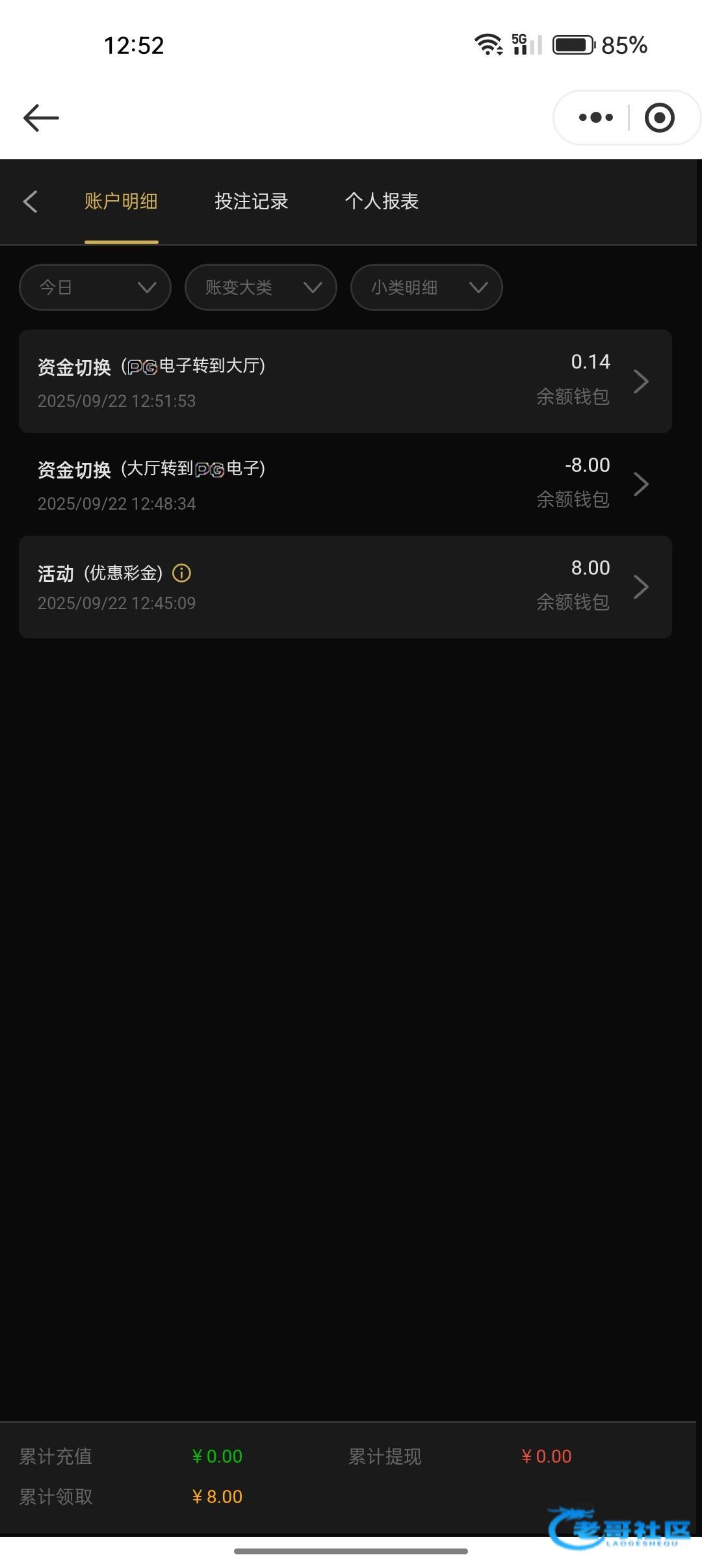Open the 0.14 PG电子转到大厅 transfer record

(344, 382)
